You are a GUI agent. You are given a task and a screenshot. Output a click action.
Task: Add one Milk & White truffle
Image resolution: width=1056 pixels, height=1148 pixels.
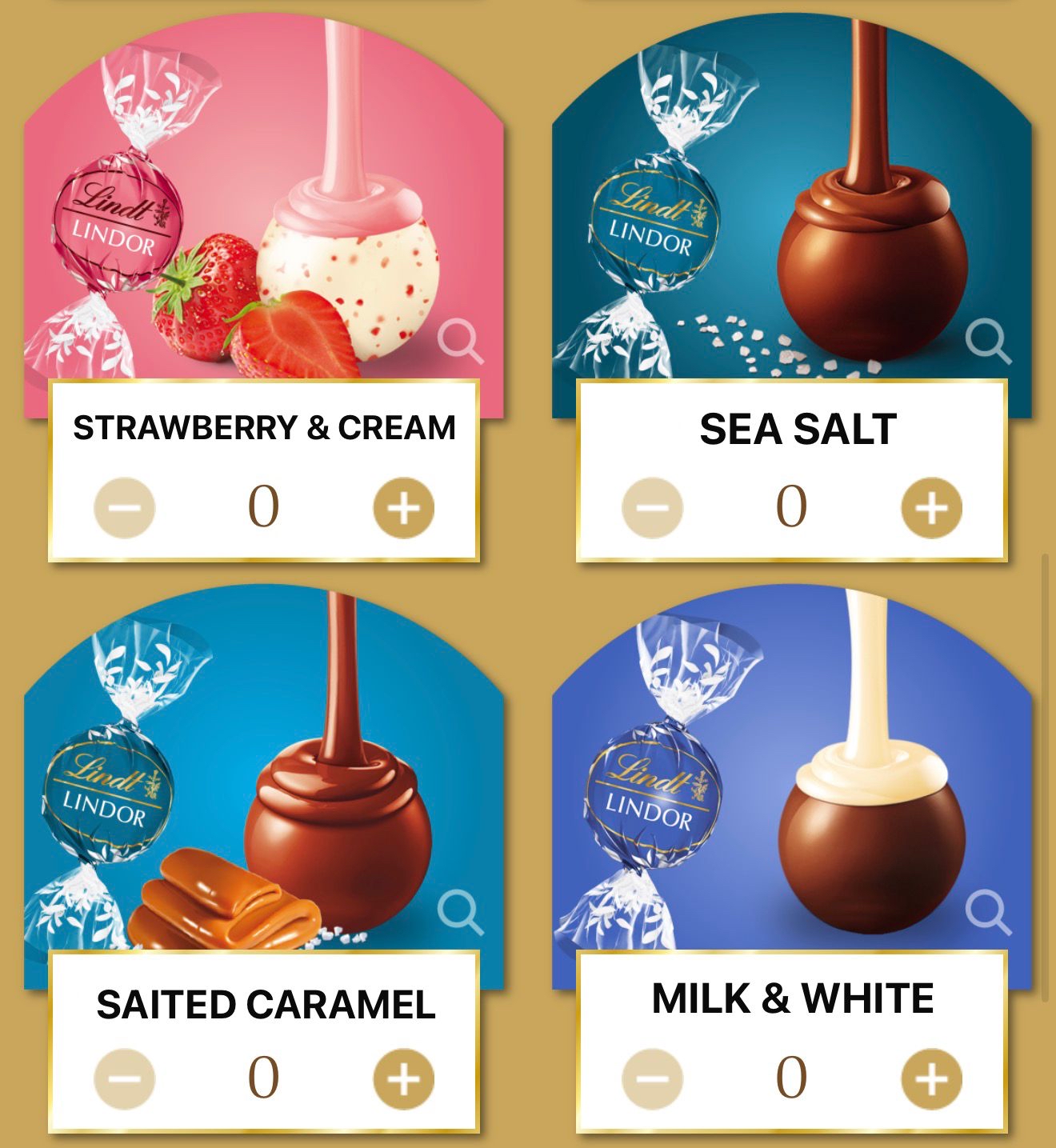[932, 1078]
